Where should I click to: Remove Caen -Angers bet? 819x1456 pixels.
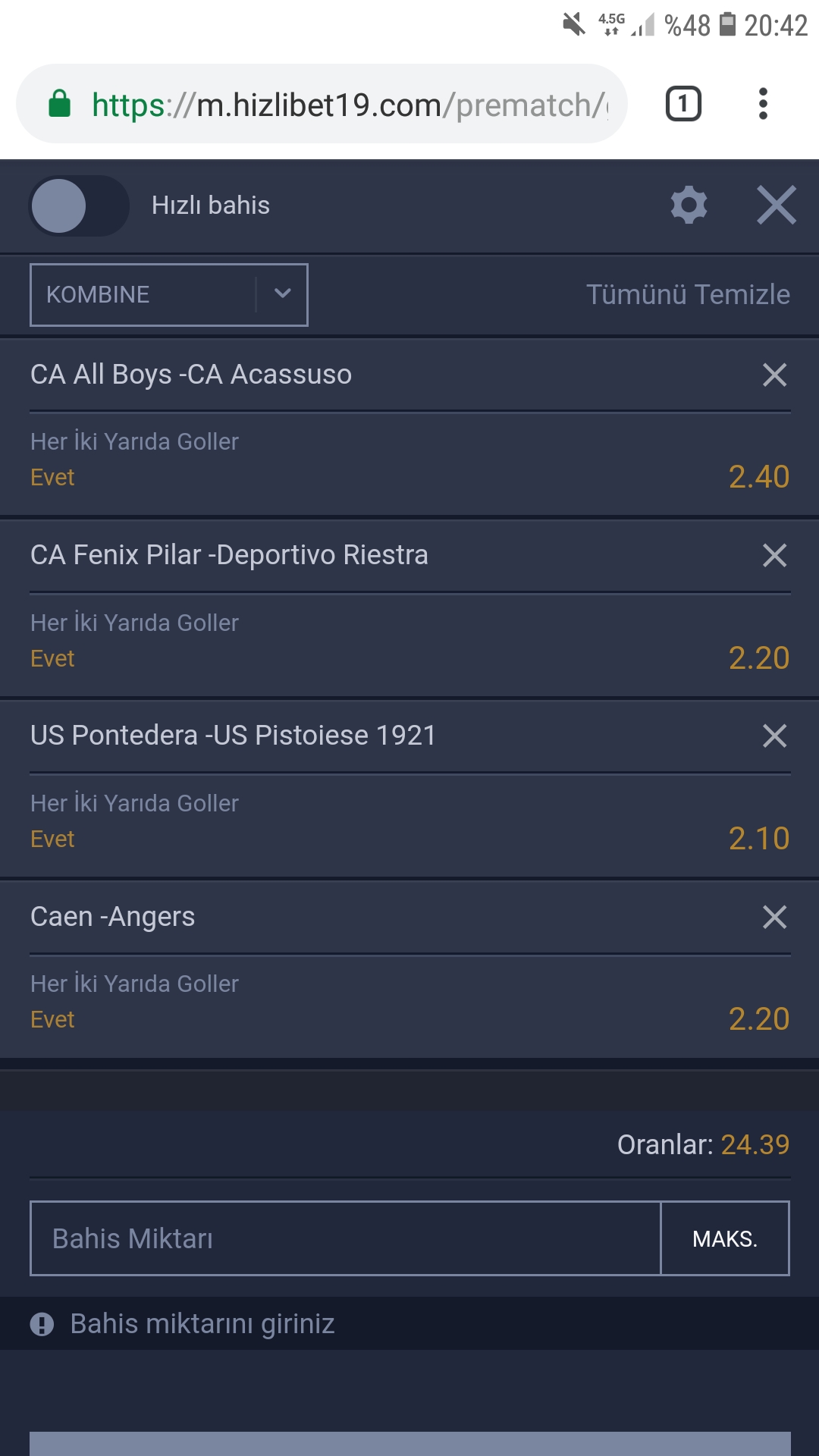tap(775, 917)
